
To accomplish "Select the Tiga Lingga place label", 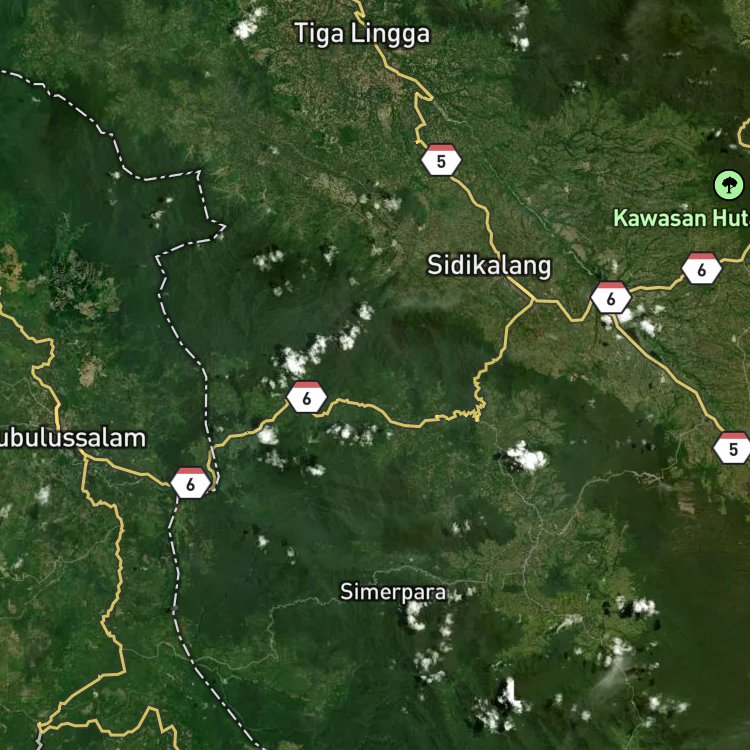I will click(x=362, y=34).
